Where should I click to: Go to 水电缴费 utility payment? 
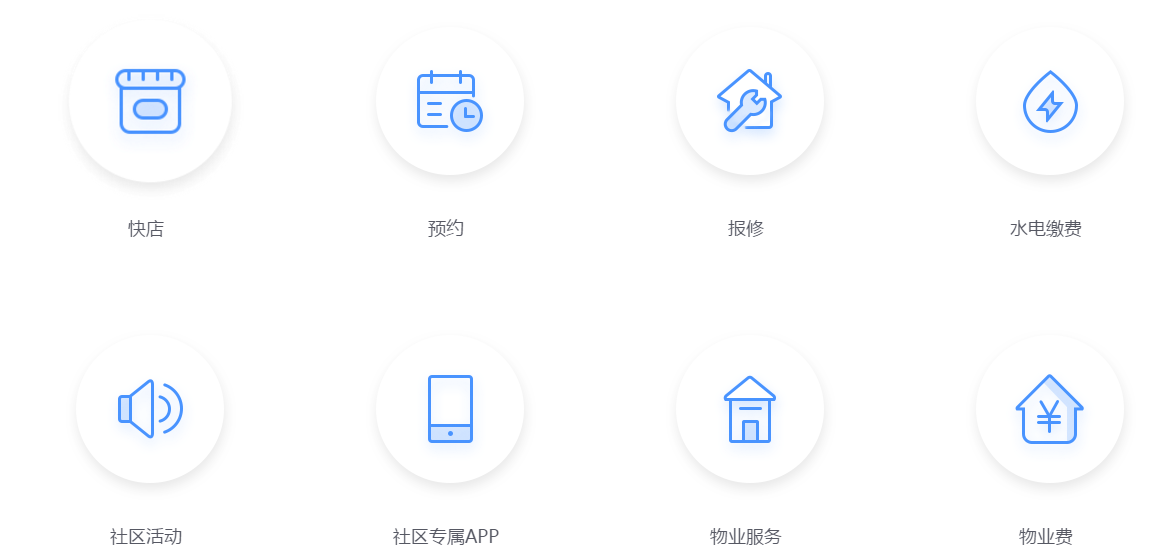pos(1049,101)
